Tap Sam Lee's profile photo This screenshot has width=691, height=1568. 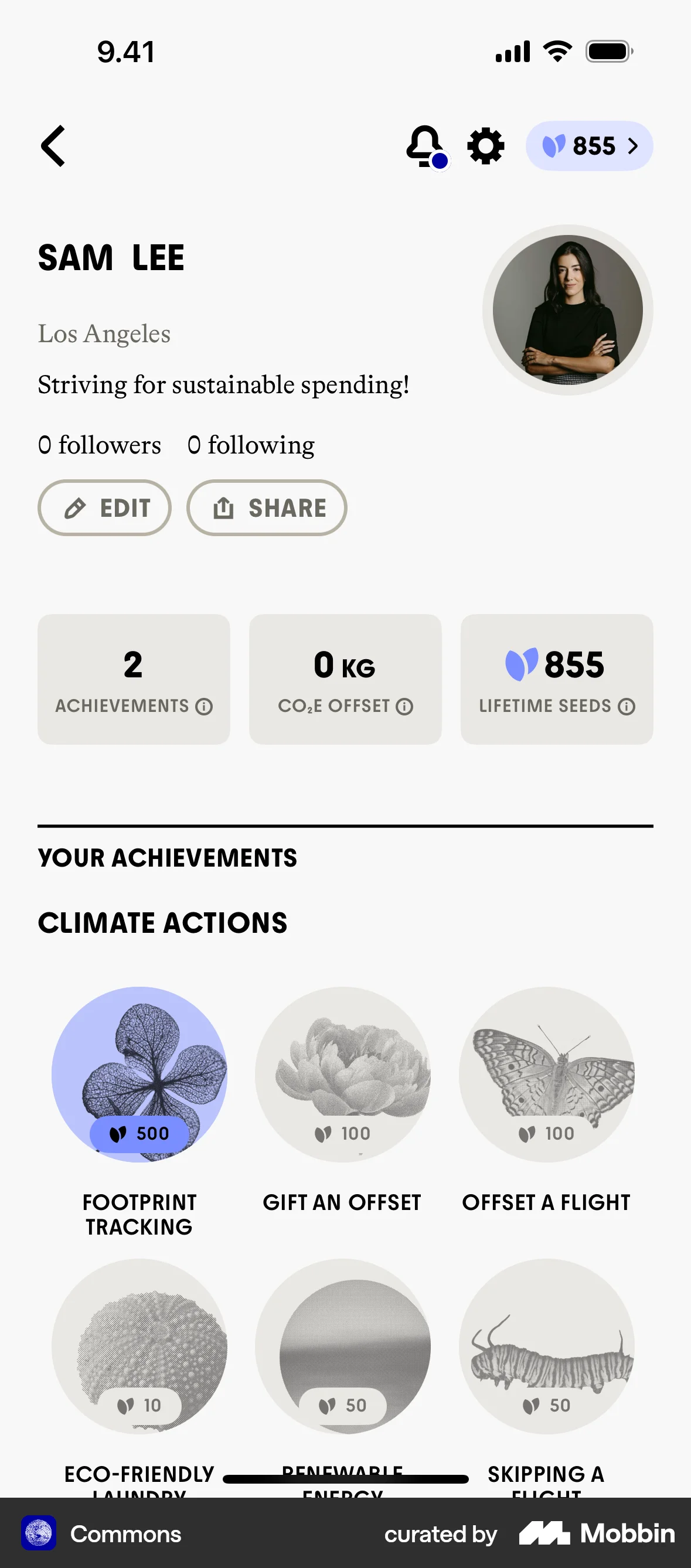click(567, 311)
